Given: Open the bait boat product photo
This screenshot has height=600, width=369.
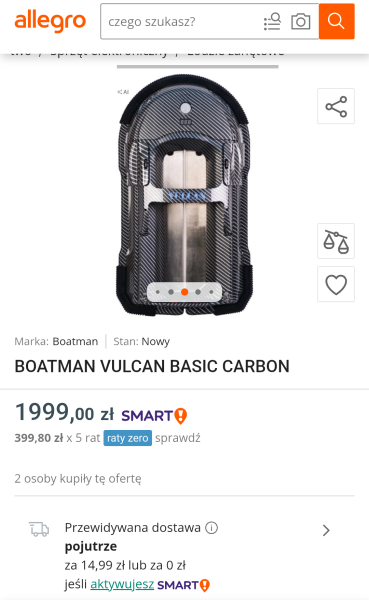Looking at the screenshot, I should click(184, 195).
